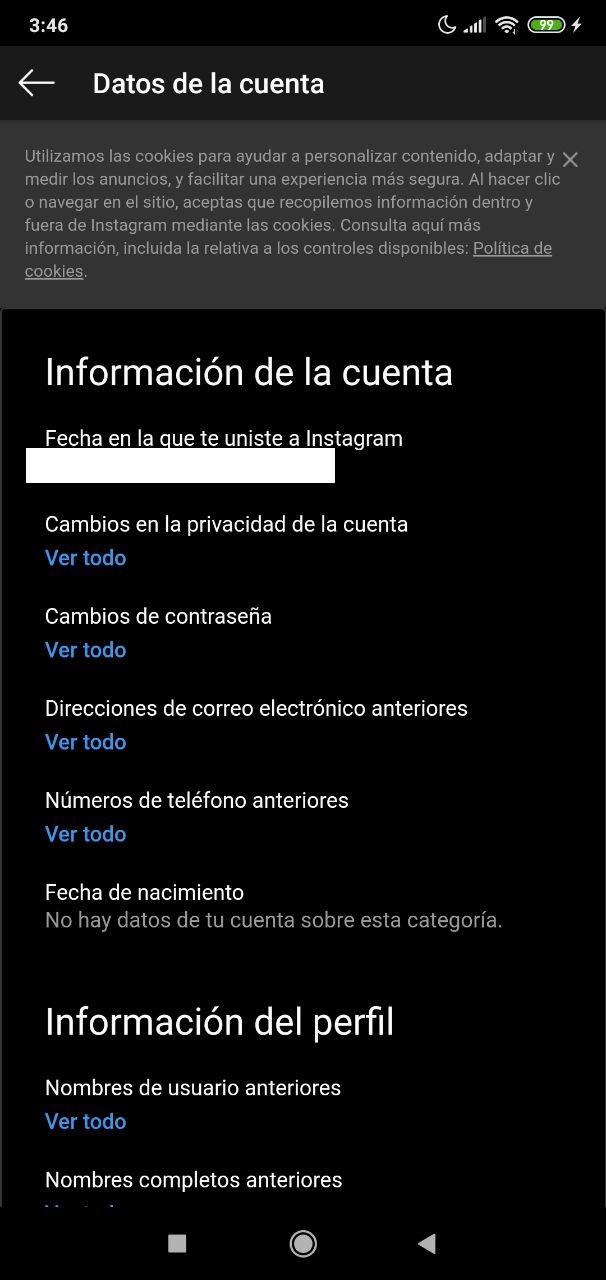Viewport: 606px width, 1280px height.
Task: Dismiss the cookies notice
Action: coord(570,160)
